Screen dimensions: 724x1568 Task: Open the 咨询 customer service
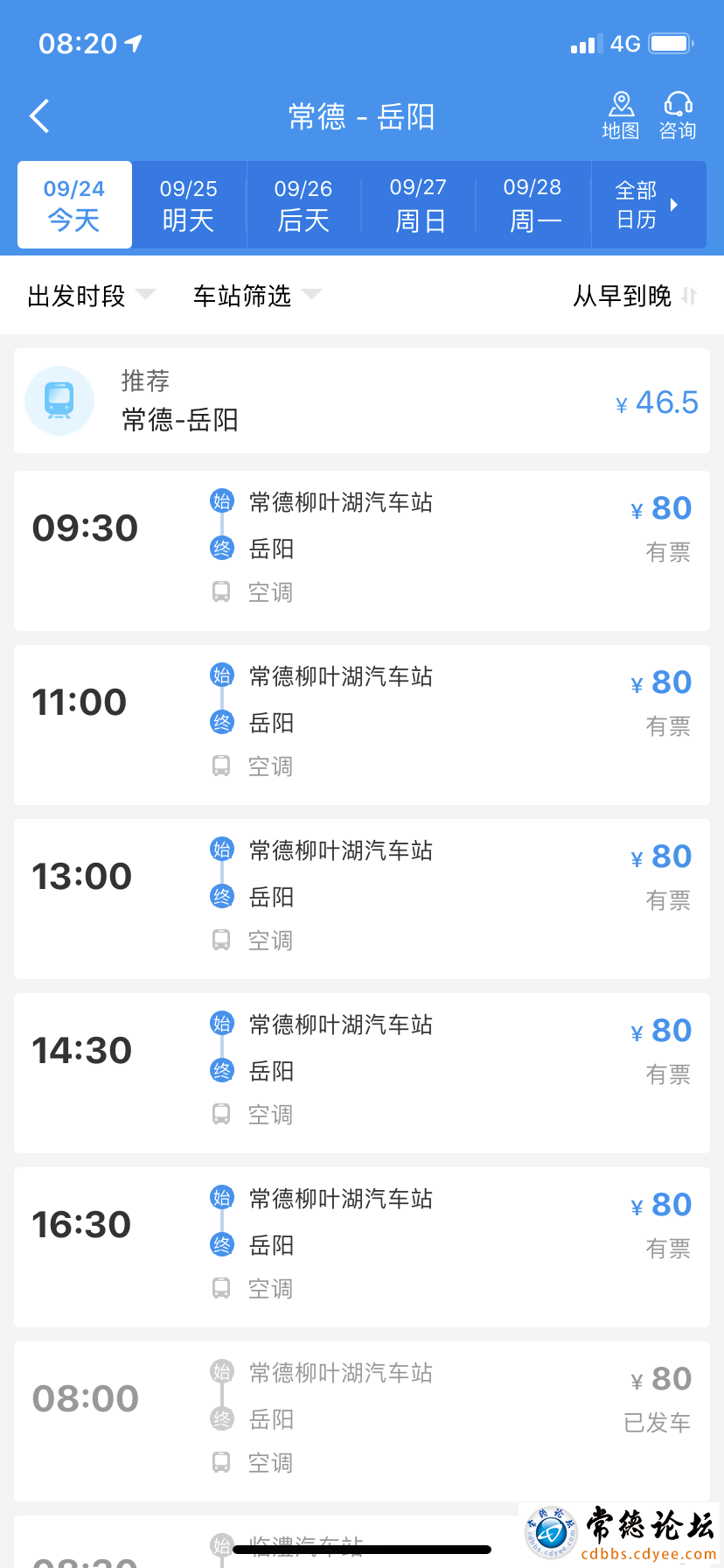(678, 116)
